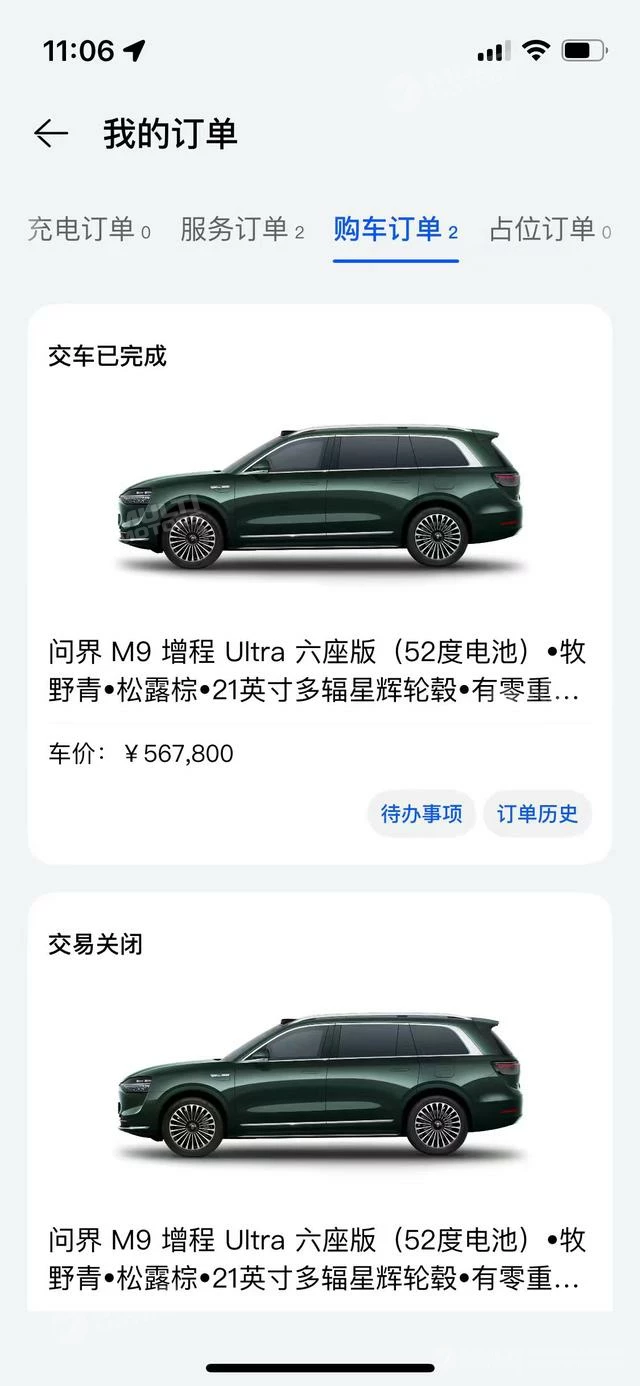Screen dimensions: 640x1386
Task: Open 待办事项 for the completed order
Action: pos(421,814)
